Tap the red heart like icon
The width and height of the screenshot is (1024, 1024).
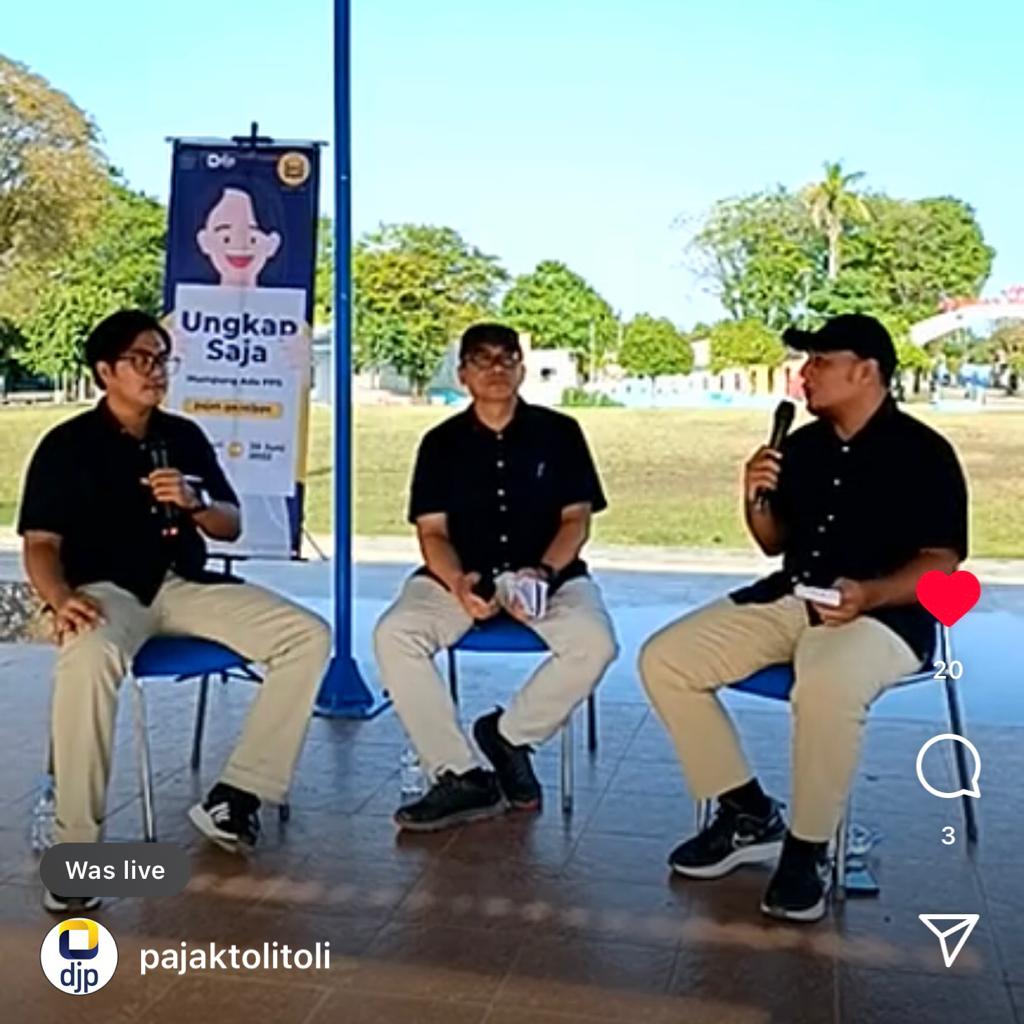pyautogui.click(x=947, y=597)
